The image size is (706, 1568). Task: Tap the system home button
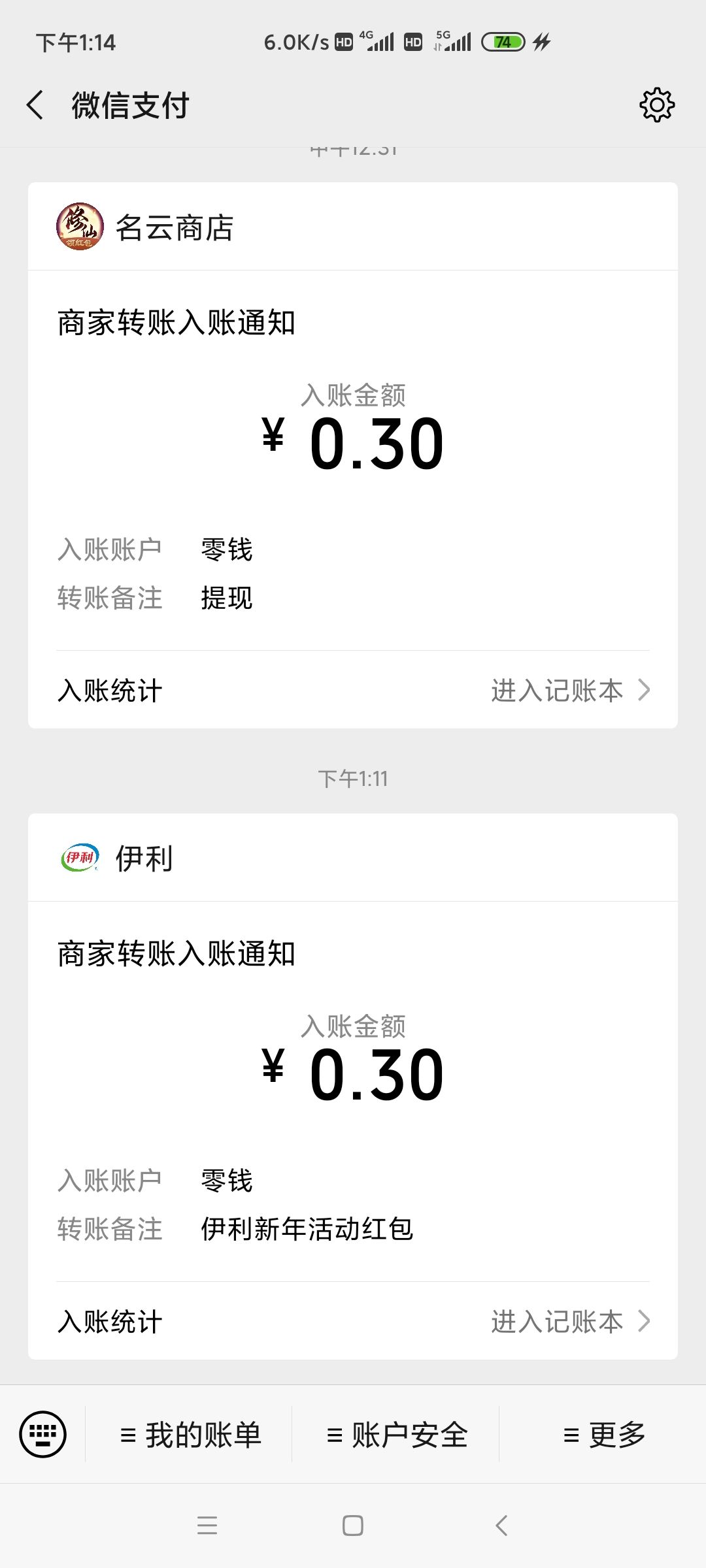(x=353, y=1526)
